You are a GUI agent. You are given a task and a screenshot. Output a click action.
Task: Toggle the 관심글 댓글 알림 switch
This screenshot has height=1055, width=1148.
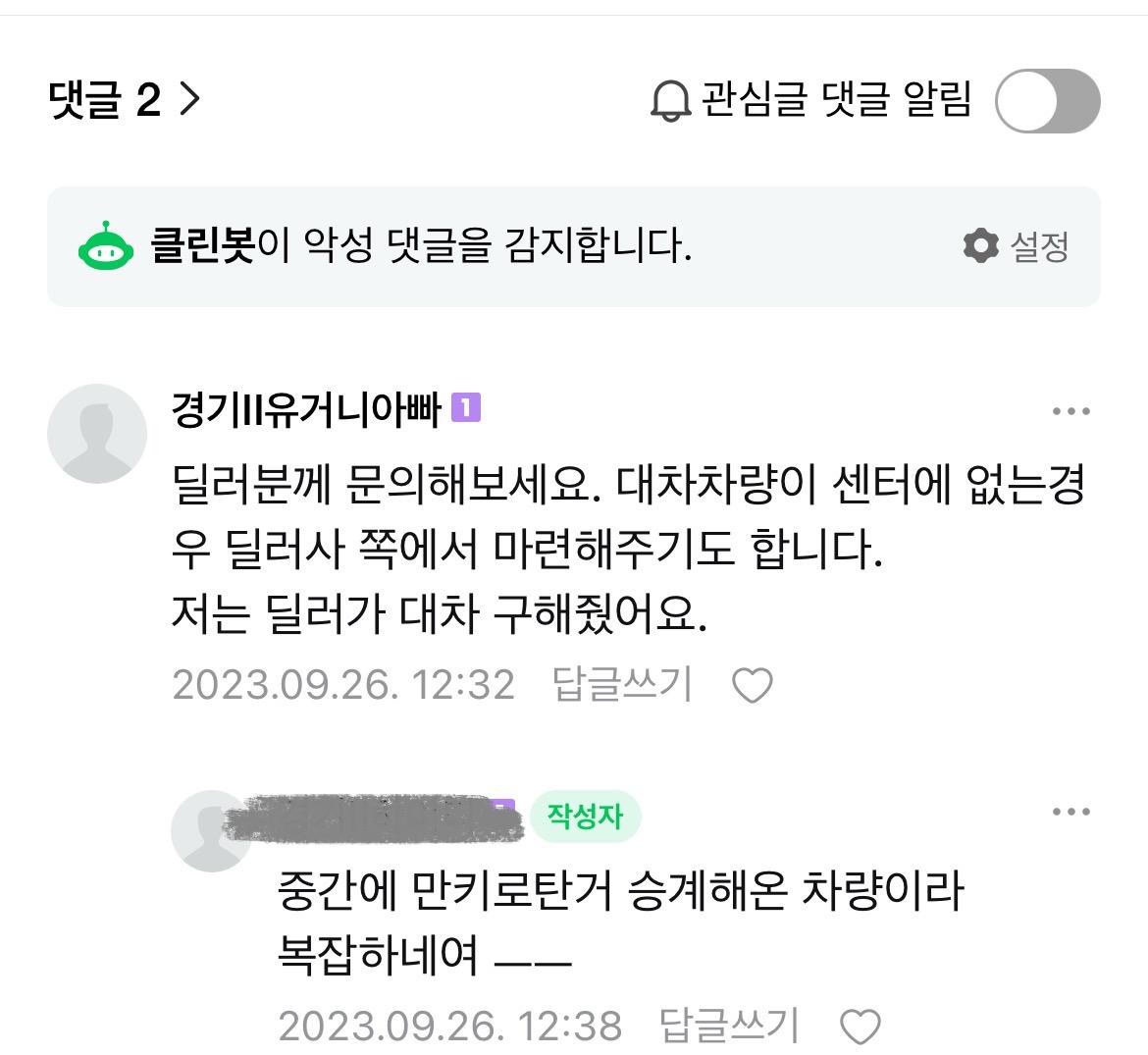click(x=1047, y=100)
